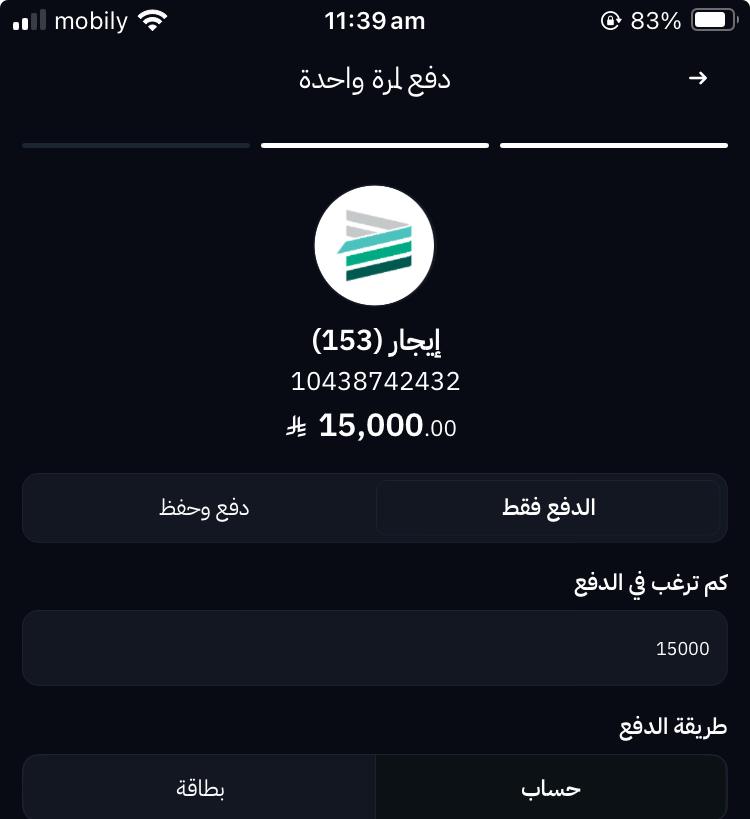Select the الدفع فقط option
Viewport: 750px width, 819px height.
pyautogui.click(x=548, y=508)
